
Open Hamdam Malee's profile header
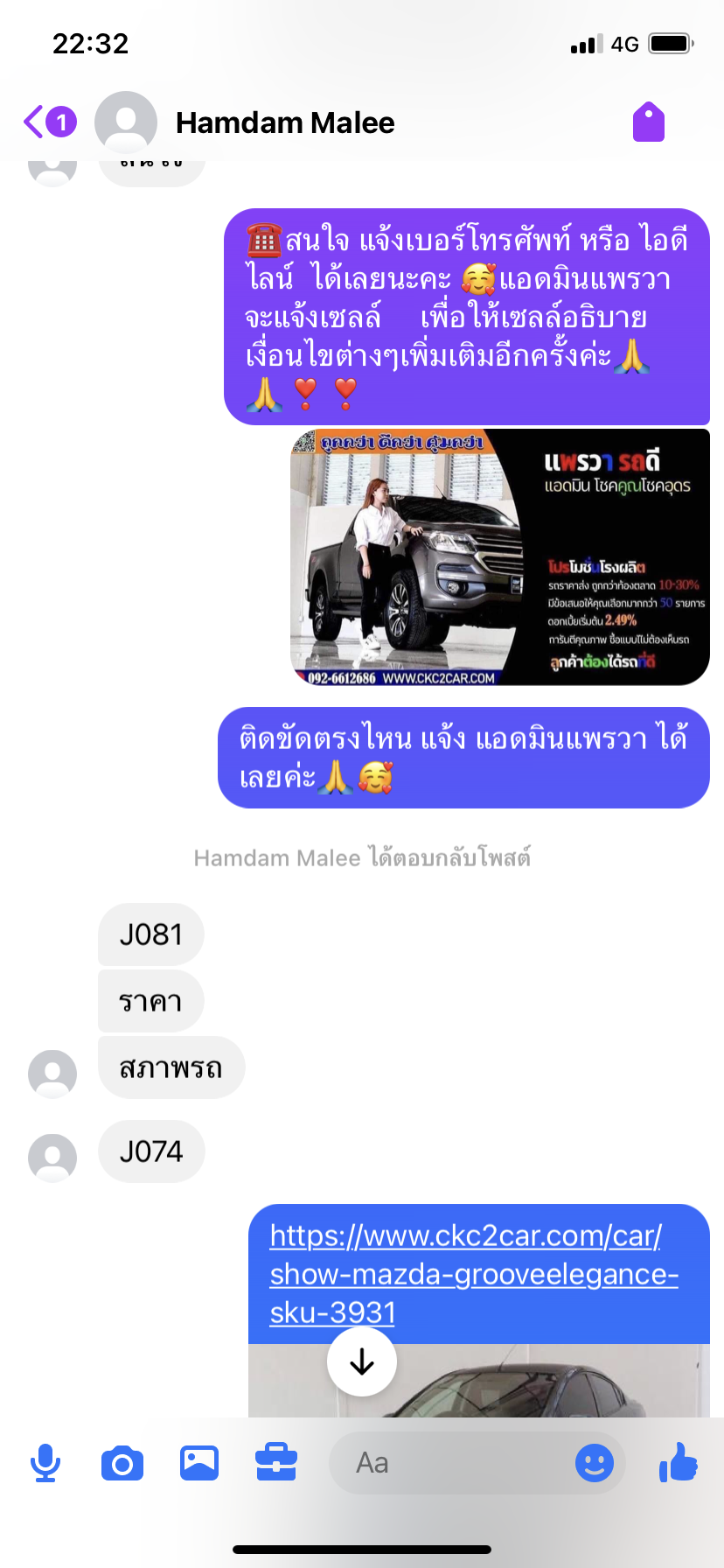pyautogui.click(x=284, y=122)
